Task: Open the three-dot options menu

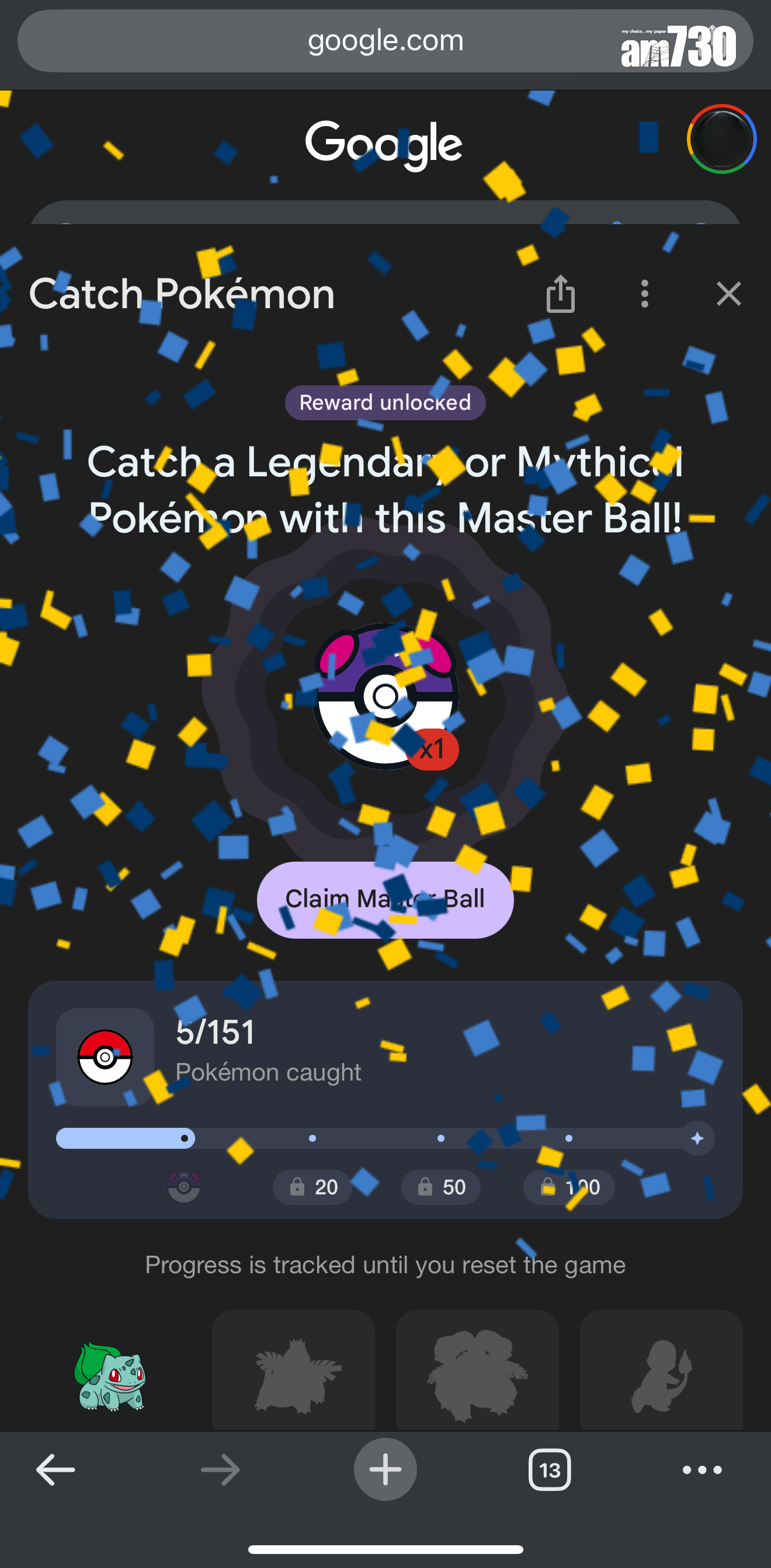Action: (x=644, y=294)
